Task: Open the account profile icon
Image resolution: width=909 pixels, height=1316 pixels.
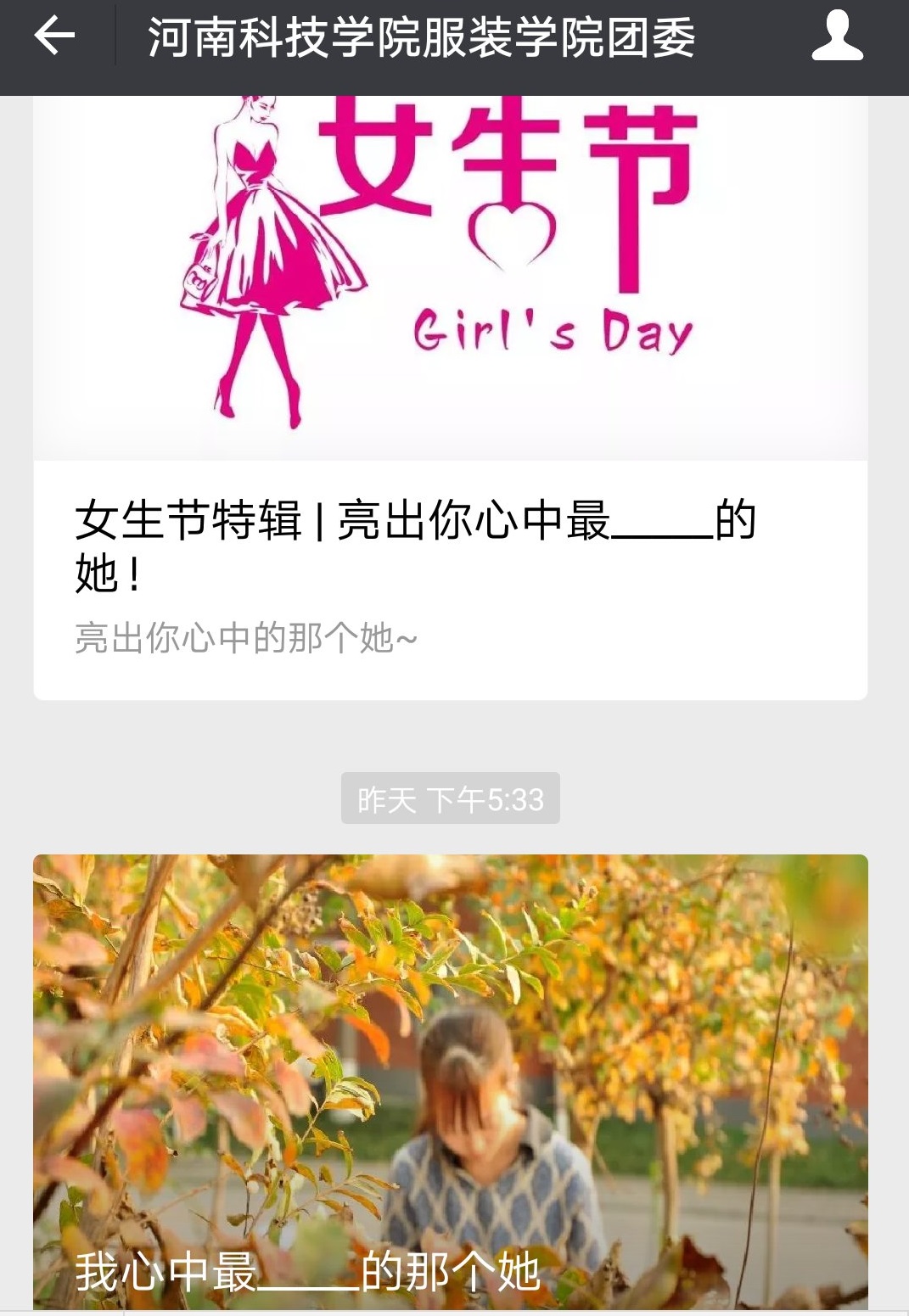Action: 837,36
